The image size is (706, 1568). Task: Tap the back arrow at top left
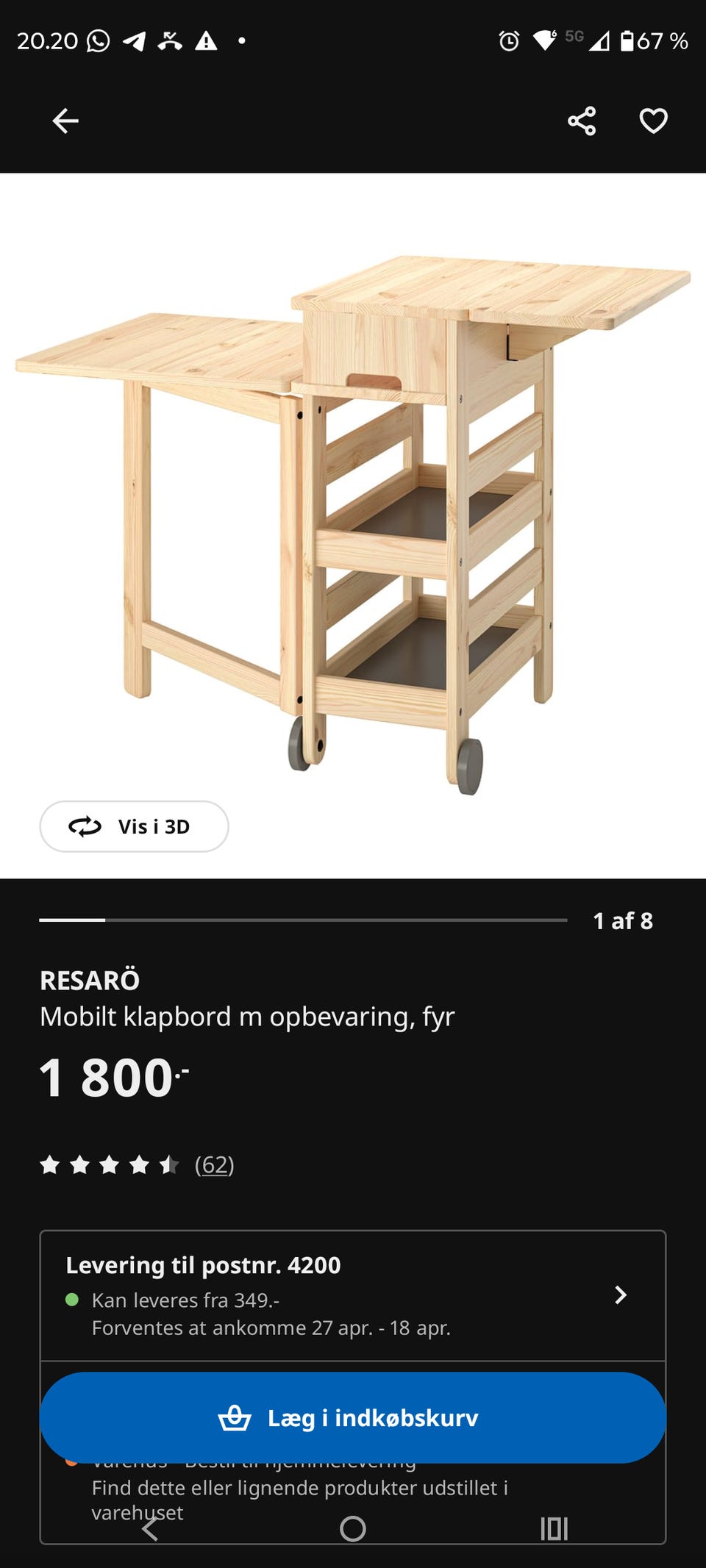click(65, 120)
